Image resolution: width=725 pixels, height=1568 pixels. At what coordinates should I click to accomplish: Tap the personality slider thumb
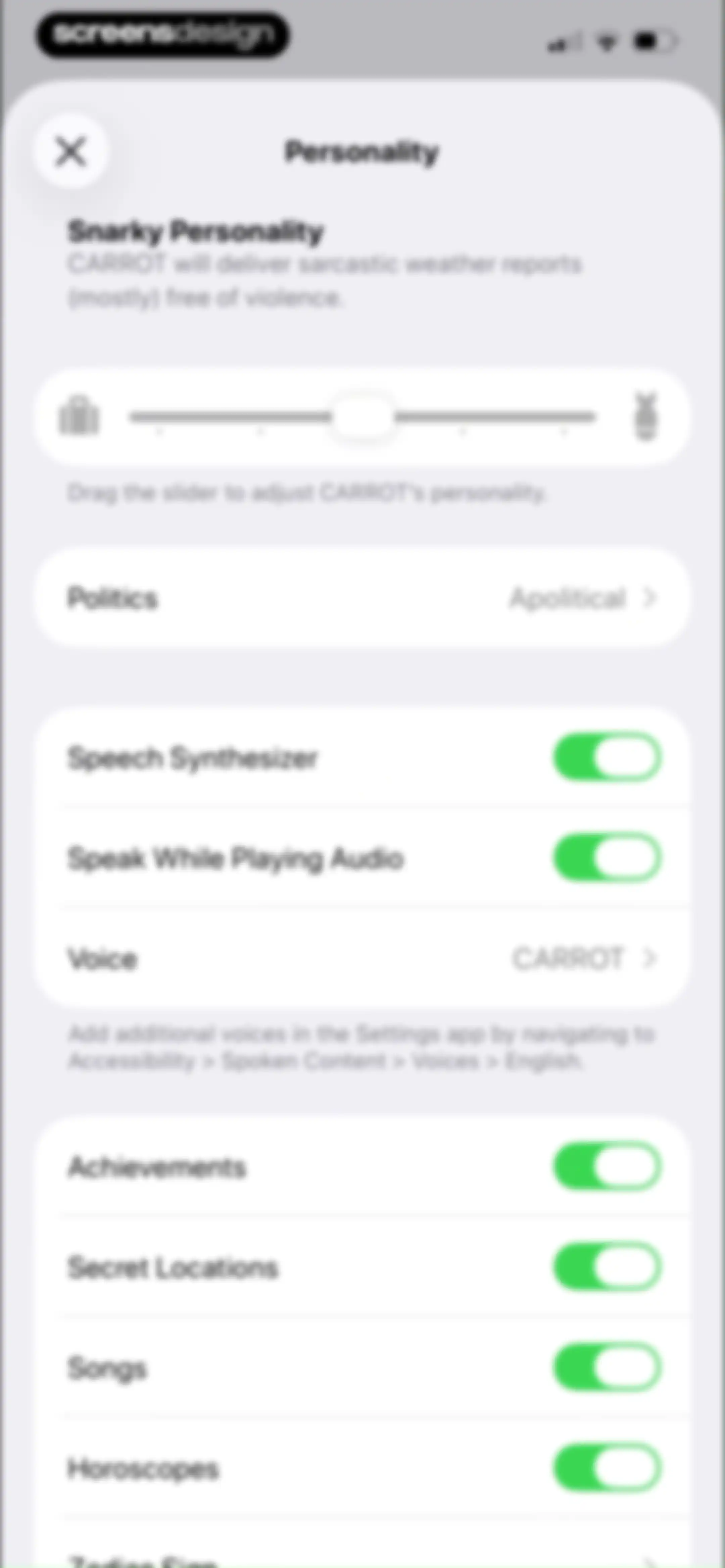(x=363, y=418)
